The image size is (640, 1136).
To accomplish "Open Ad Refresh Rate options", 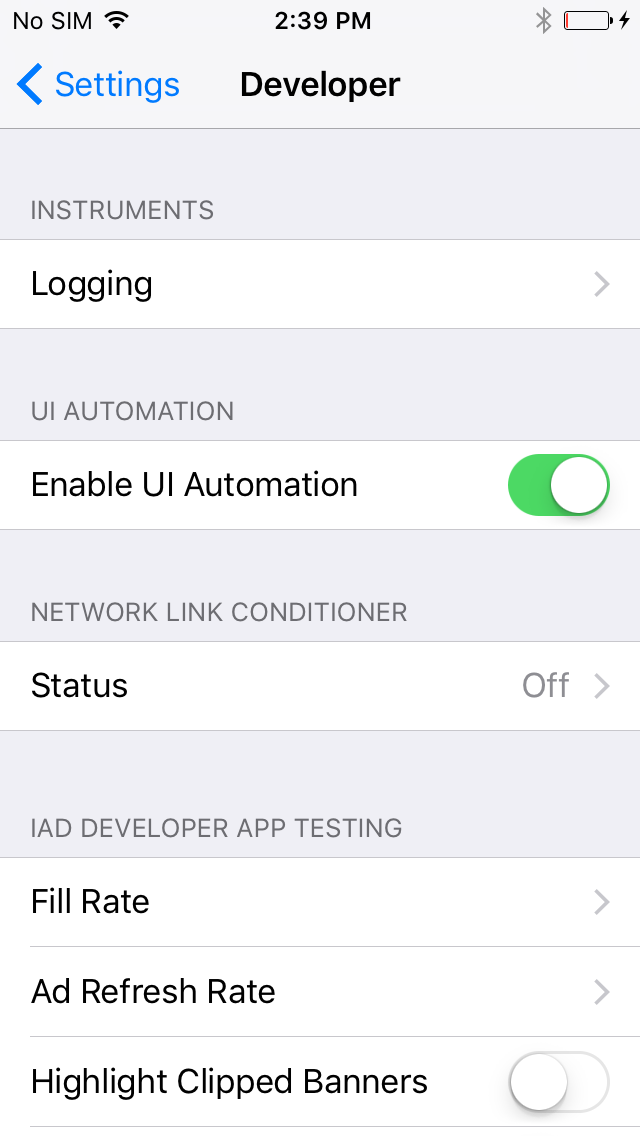I will (x=320, y=992).
